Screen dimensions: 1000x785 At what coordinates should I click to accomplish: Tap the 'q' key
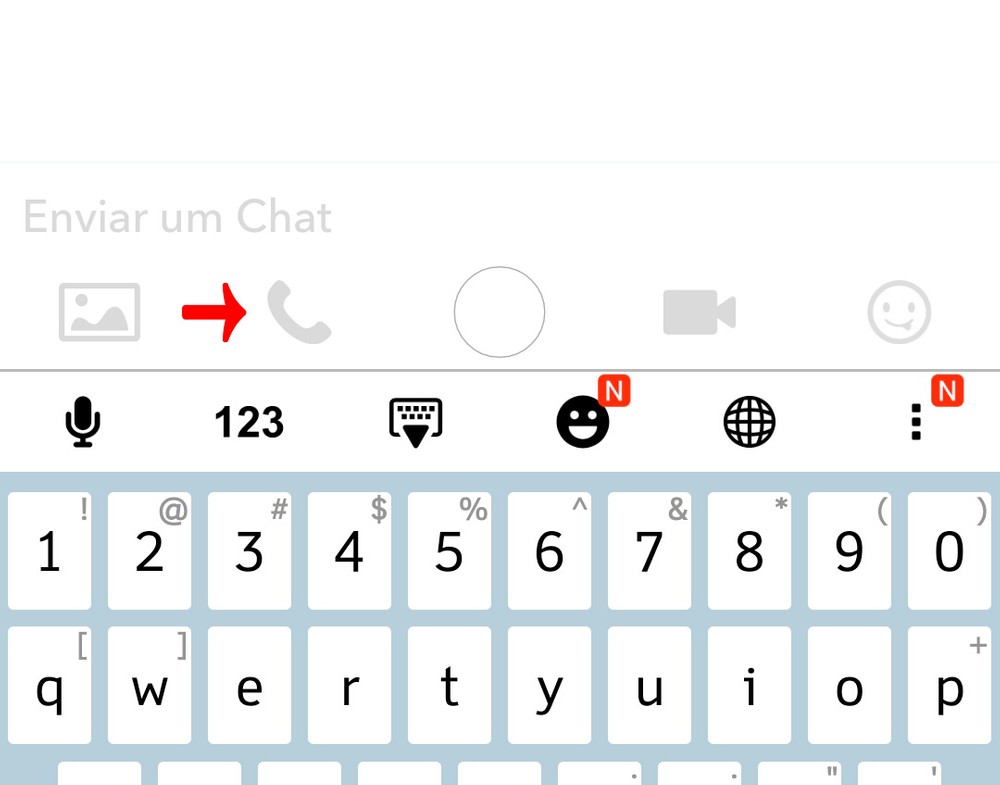coord(49,686)
